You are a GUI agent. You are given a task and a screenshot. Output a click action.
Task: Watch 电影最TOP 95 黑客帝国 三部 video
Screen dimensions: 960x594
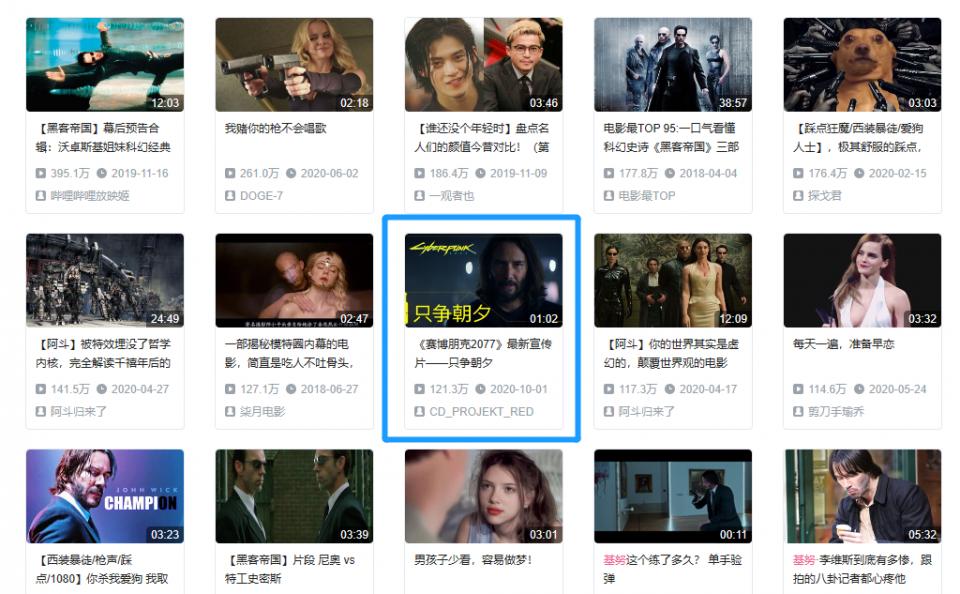click(672, 64)
